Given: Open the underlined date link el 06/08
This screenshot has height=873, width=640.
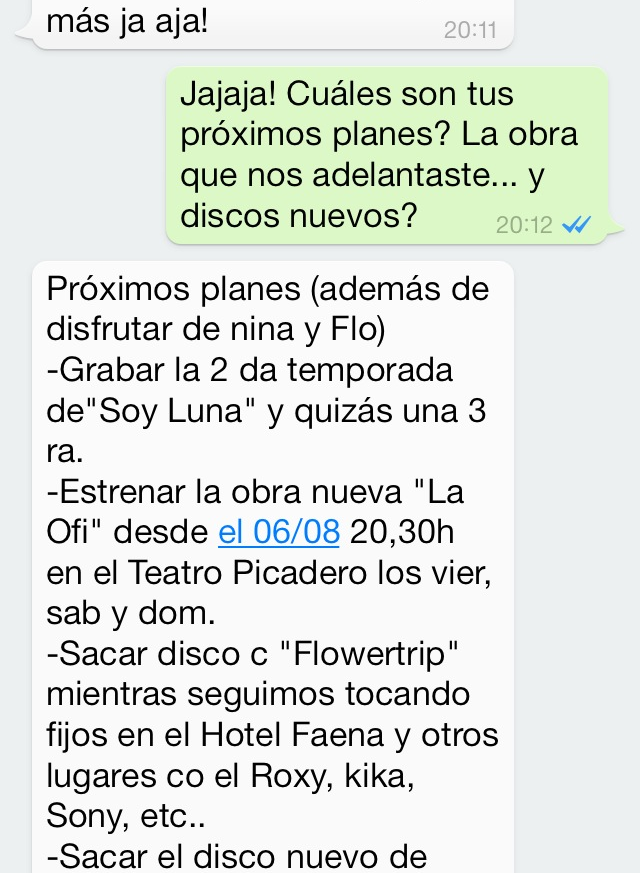Looking at the screenshot, I should (x=279, y=533).
